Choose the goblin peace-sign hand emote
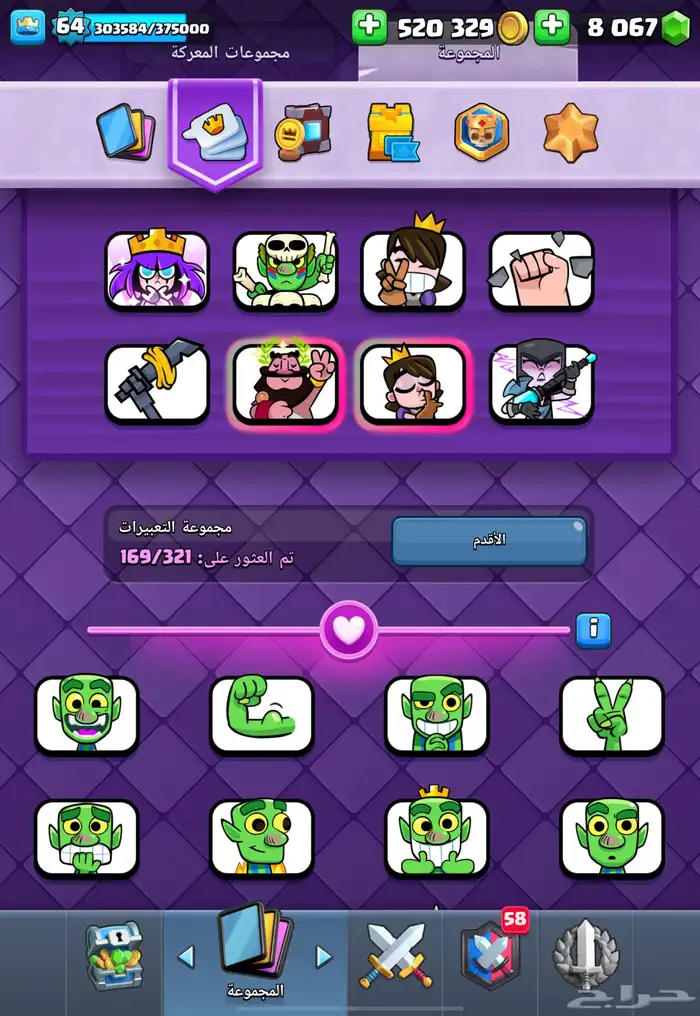Viewport: 700px width, 1016px height. (611, 714)
